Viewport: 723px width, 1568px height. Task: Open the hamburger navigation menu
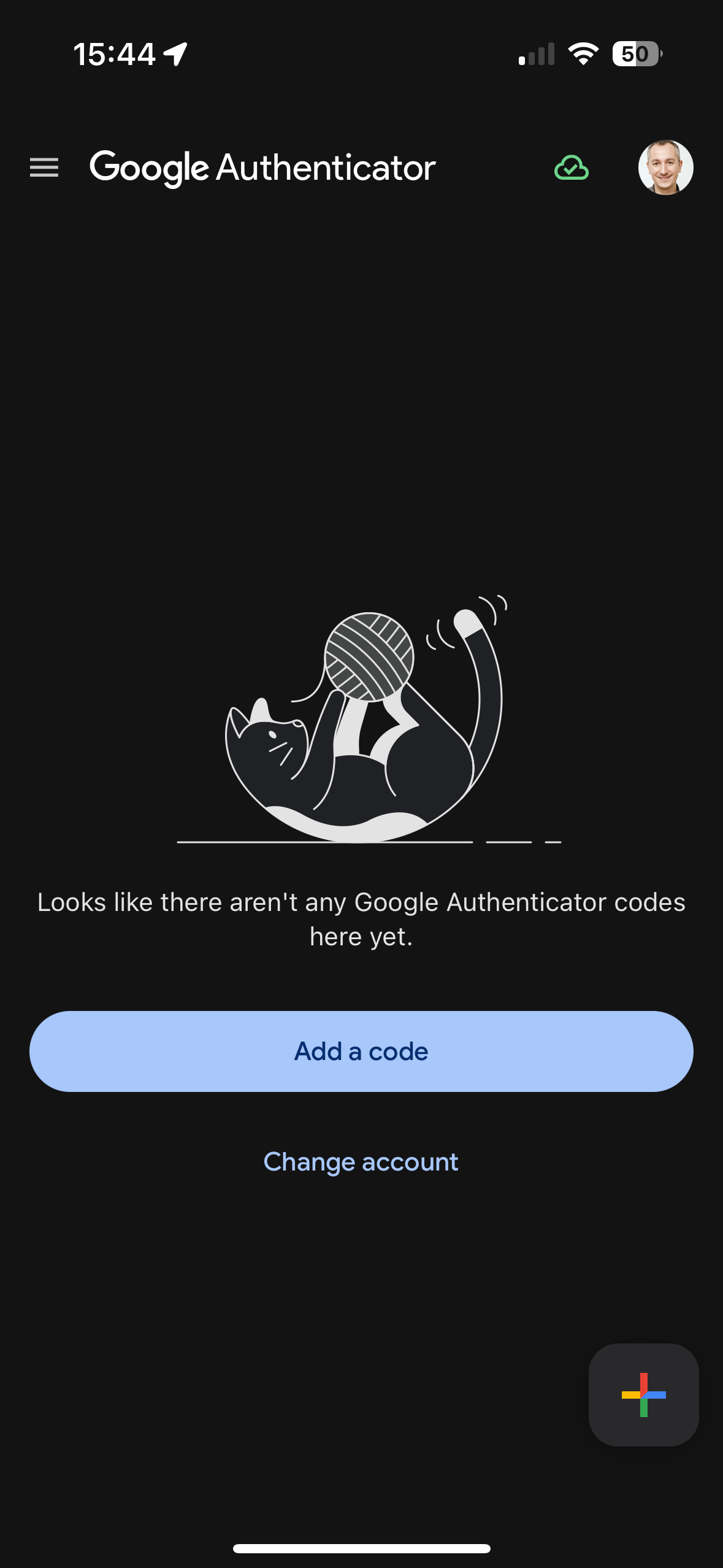point(44,167)
